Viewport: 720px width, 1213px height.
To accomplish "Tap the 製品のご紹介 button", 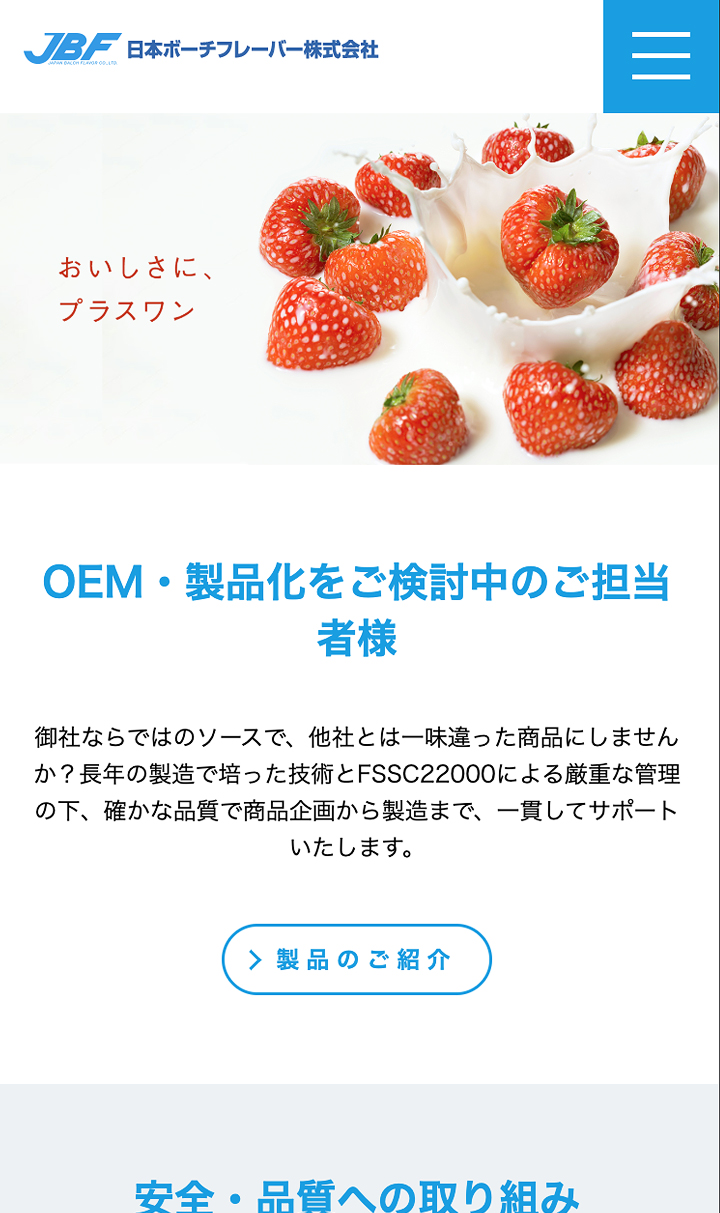I will point(356,959).
